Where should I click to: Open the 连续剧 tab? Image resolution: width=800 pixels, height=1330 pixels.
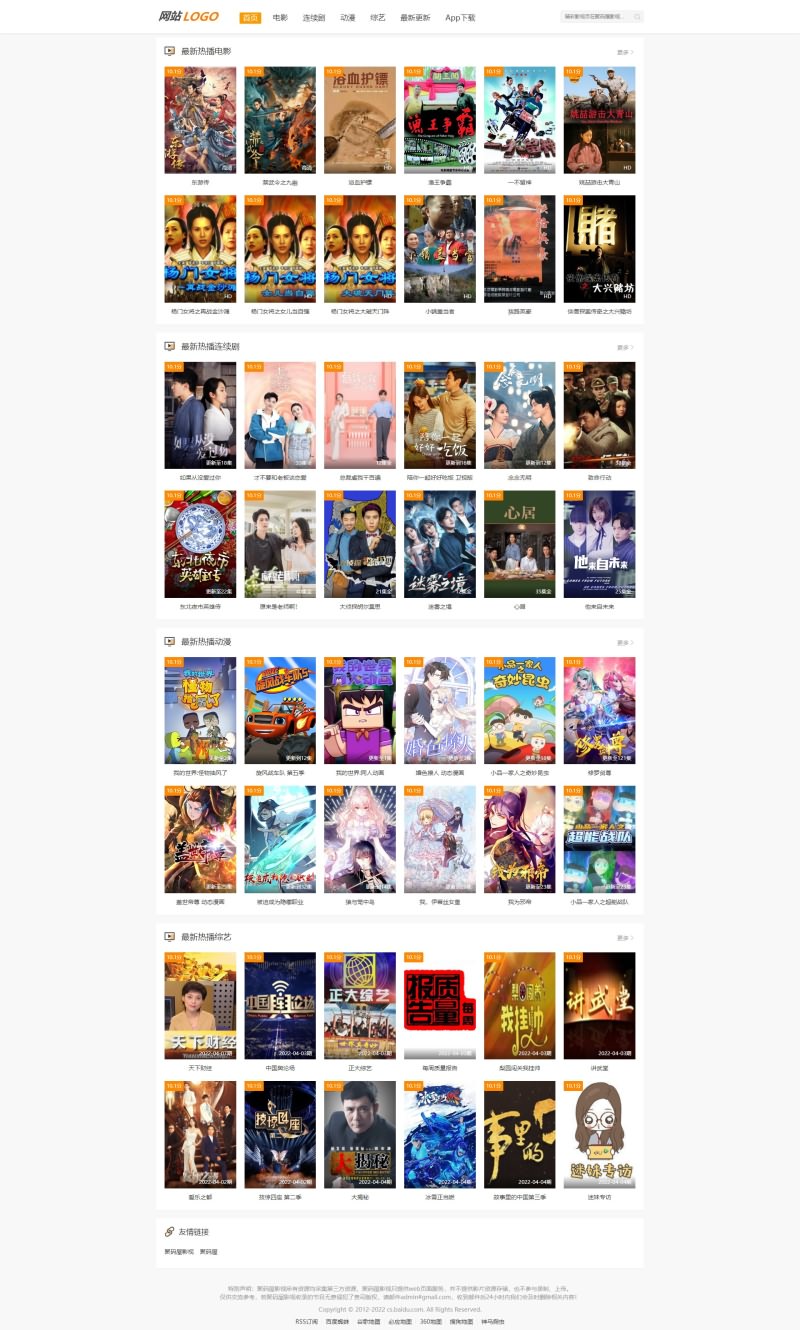coord(313,17)
